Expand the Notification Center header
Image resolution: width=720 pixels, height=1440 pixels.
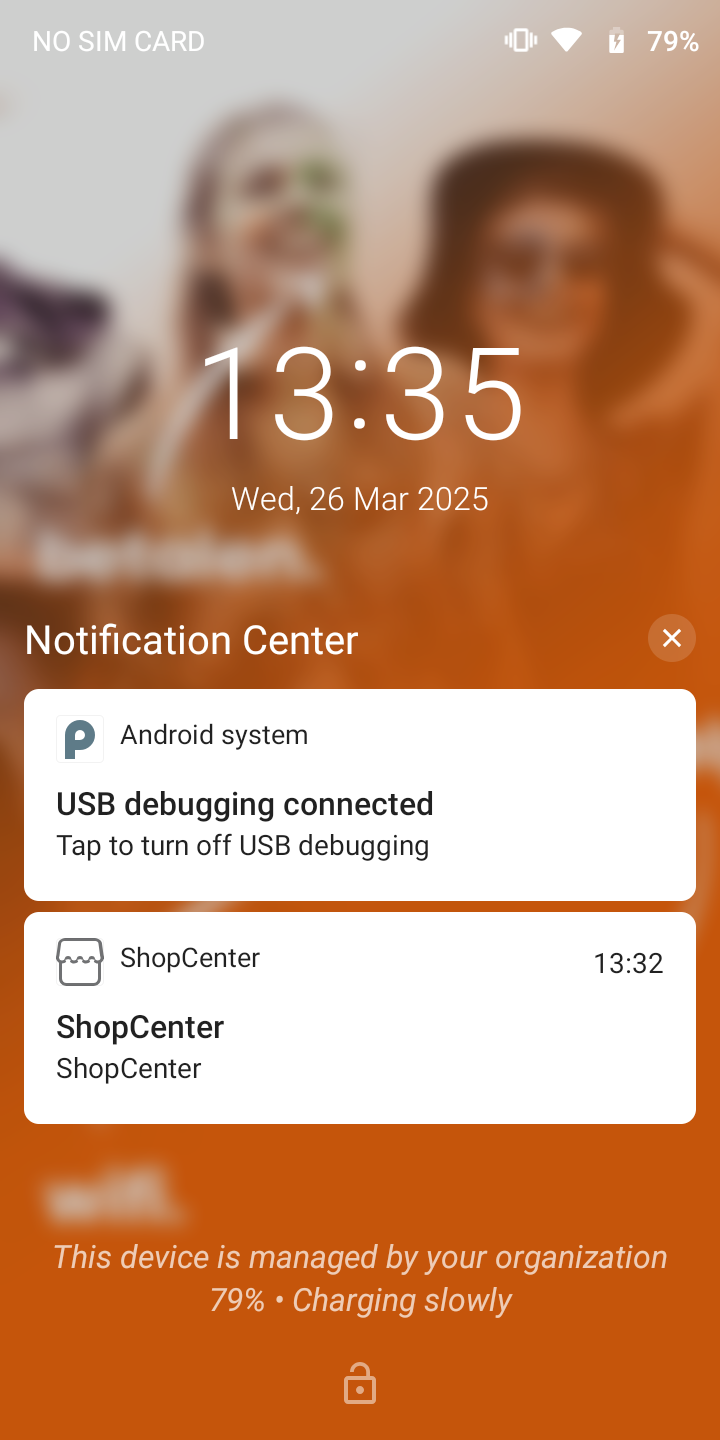[x=191, y=639]
